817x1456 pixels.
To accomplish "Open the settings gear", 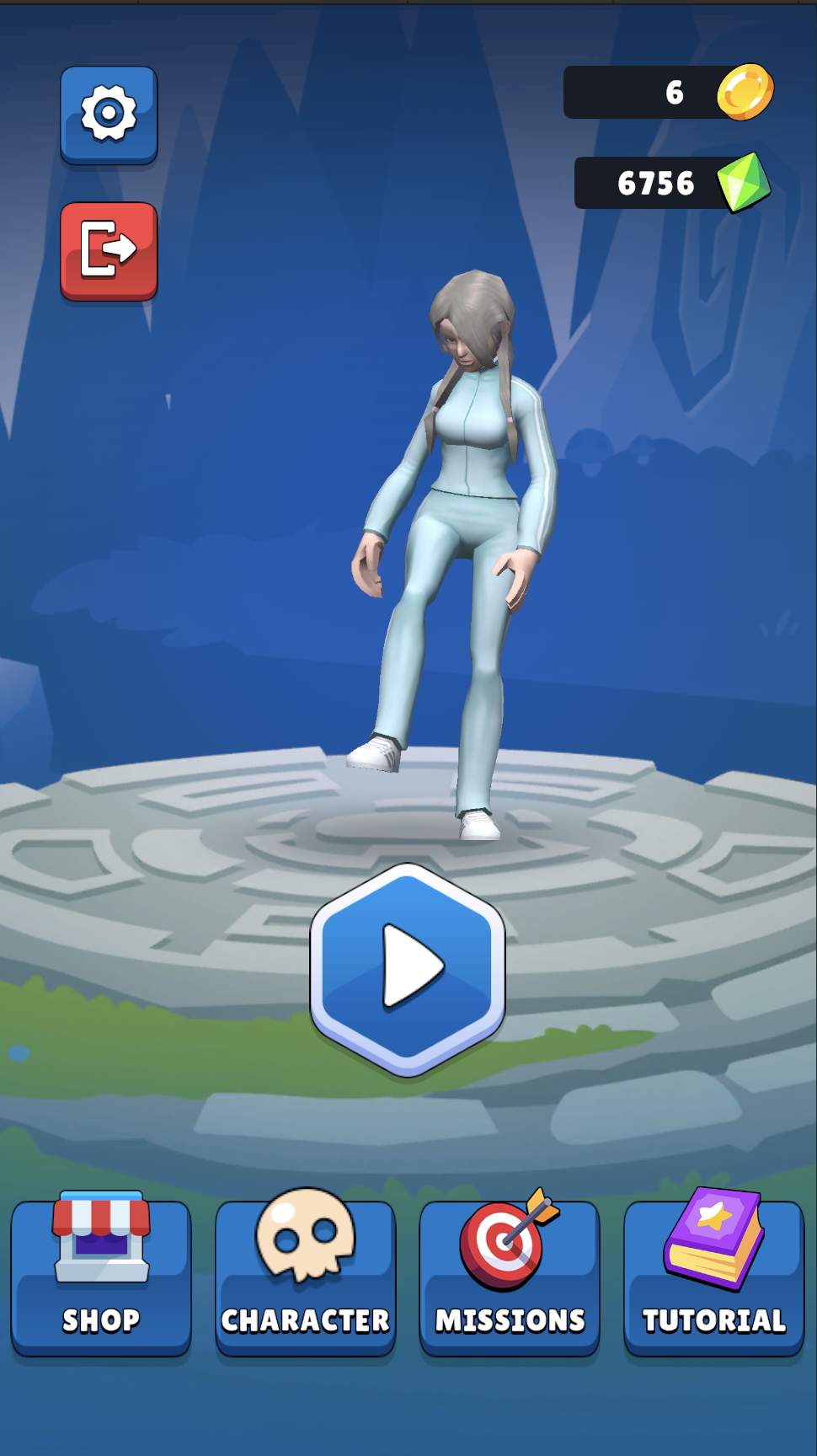I will click(x=109, y=114).
